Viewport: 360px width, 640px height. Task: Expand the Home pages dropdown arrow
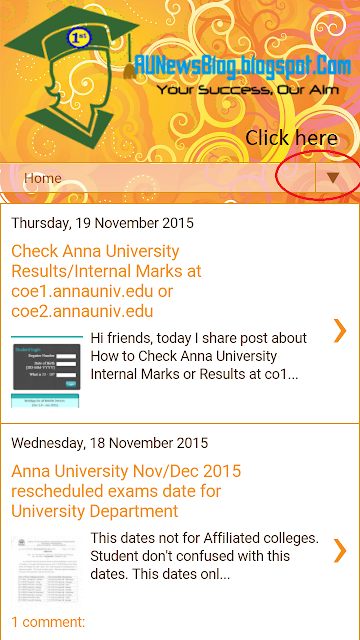pyautogui.click(x=333, y=178)
